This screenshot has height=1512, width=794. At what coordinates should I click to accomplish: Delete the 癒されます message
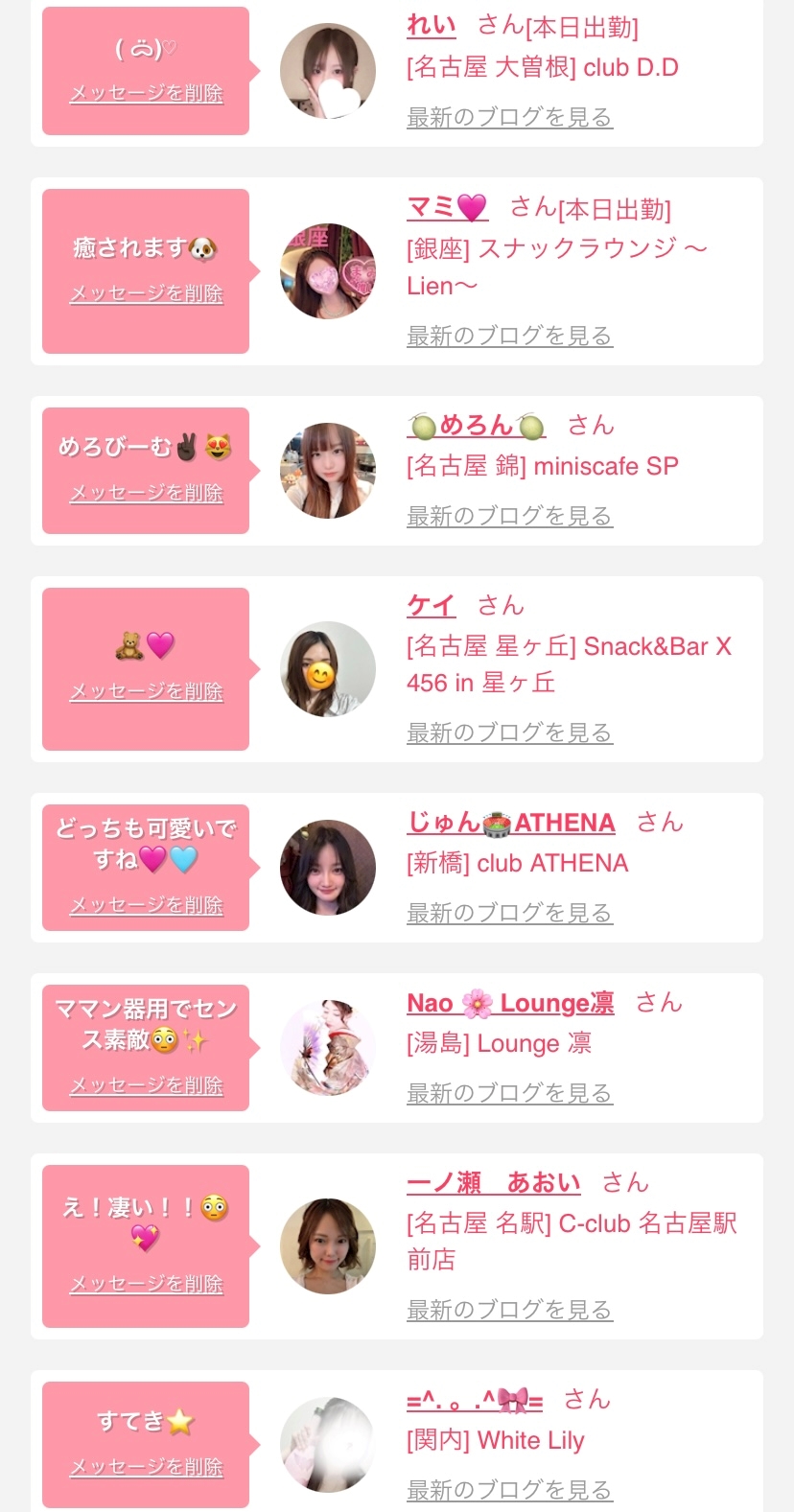pyautogui.click(x=146, y=294)
